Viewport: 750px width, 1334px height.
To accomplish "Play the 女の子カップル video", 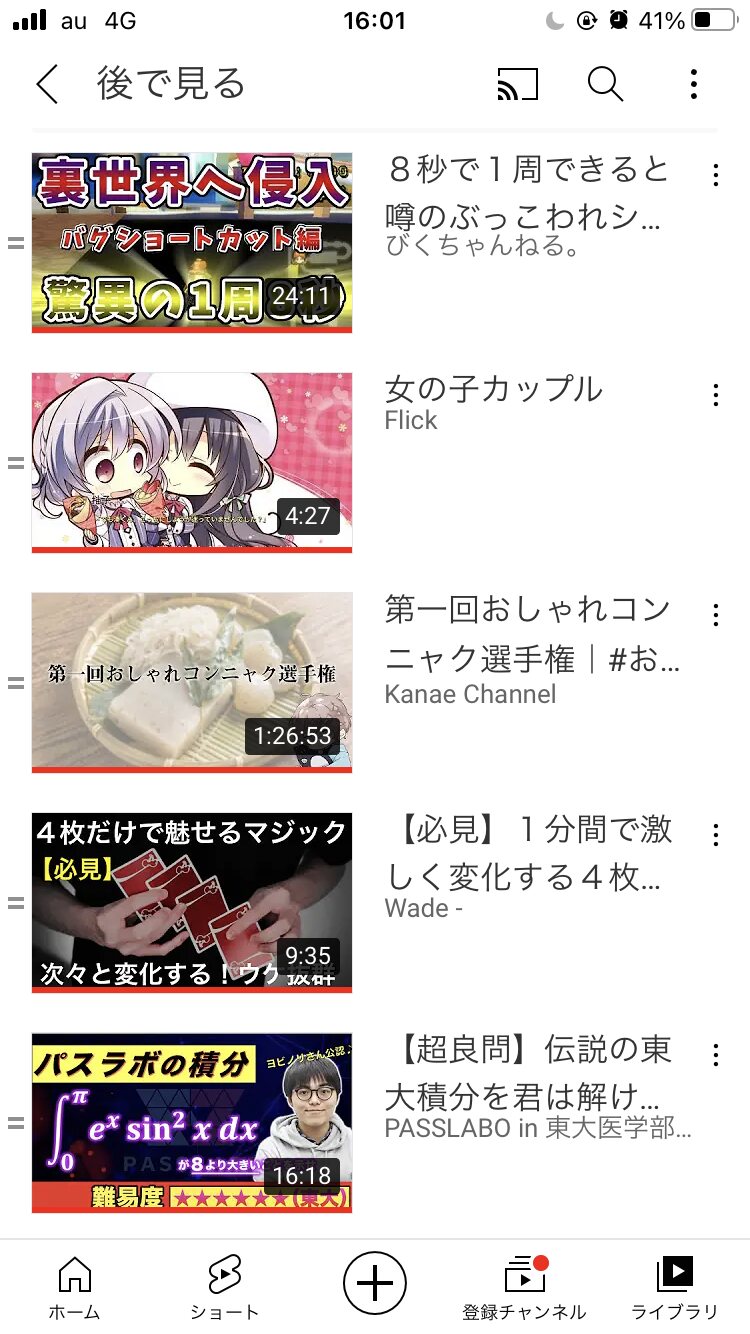I will click(x=192, y=462).
